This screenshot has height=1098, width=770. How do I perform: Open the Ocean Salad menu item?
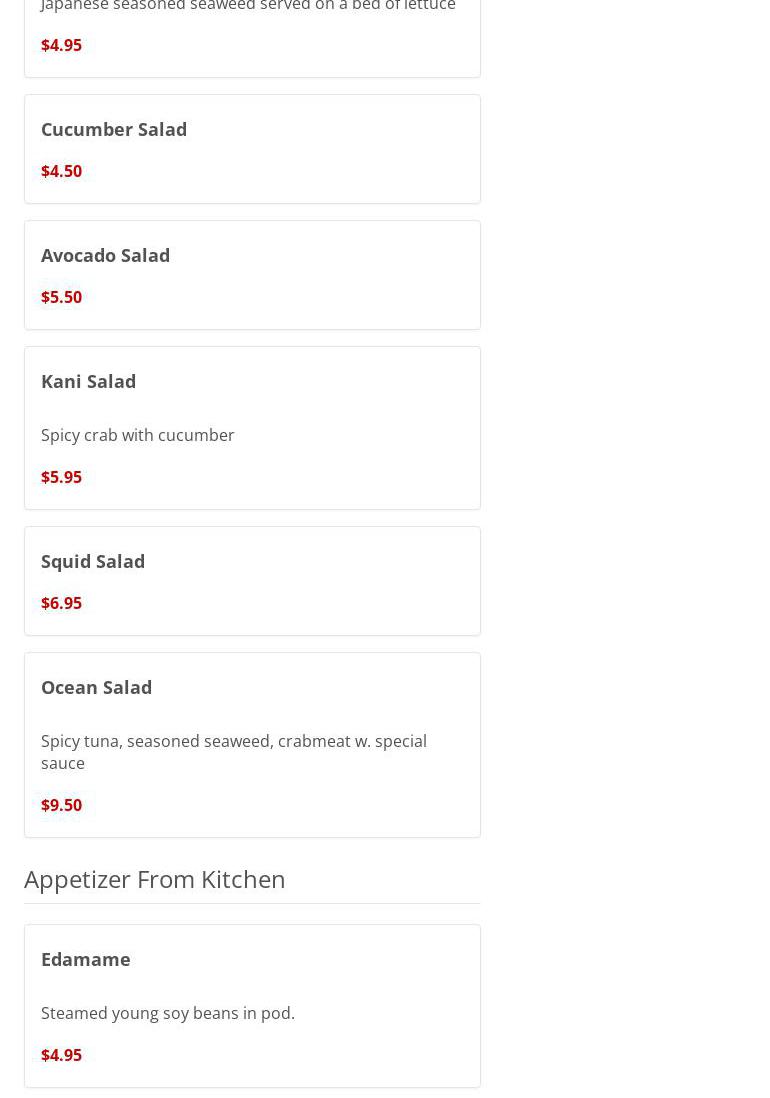(251, 745)
